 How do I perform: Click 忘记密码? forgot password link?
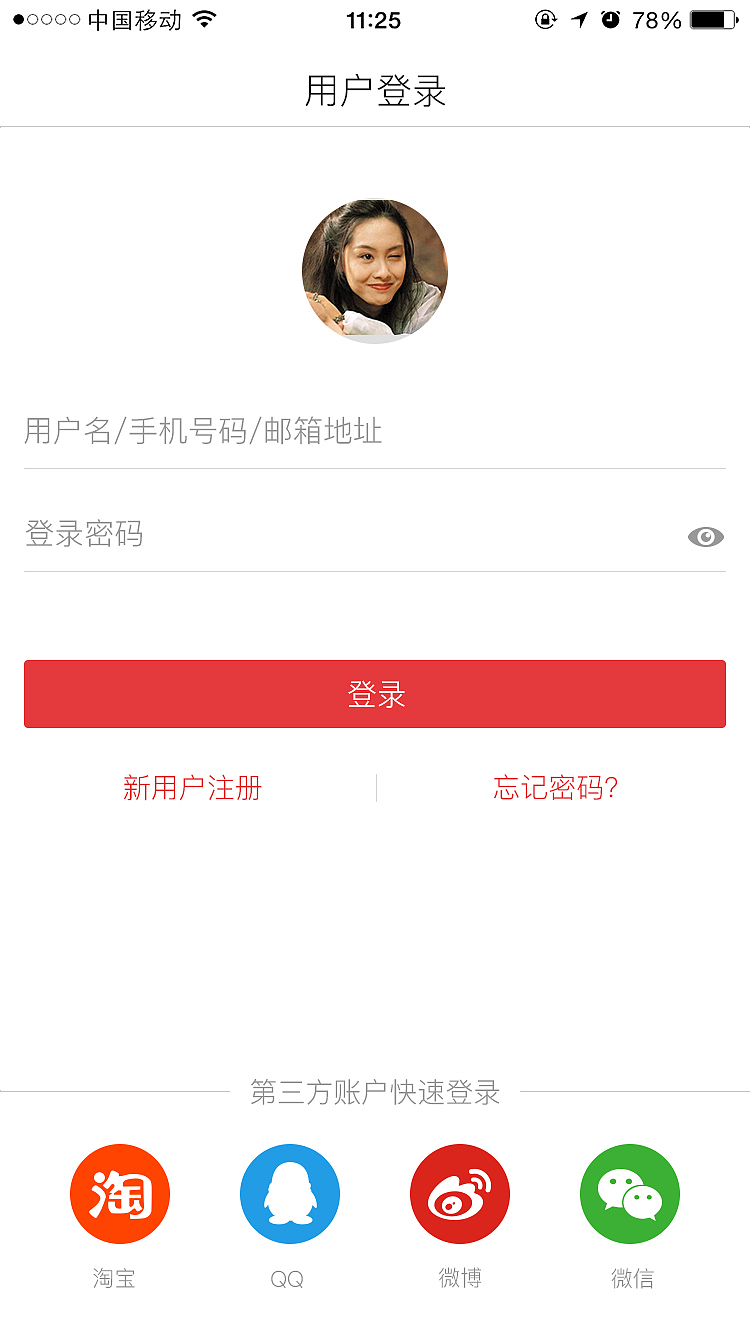coord(557,788)
